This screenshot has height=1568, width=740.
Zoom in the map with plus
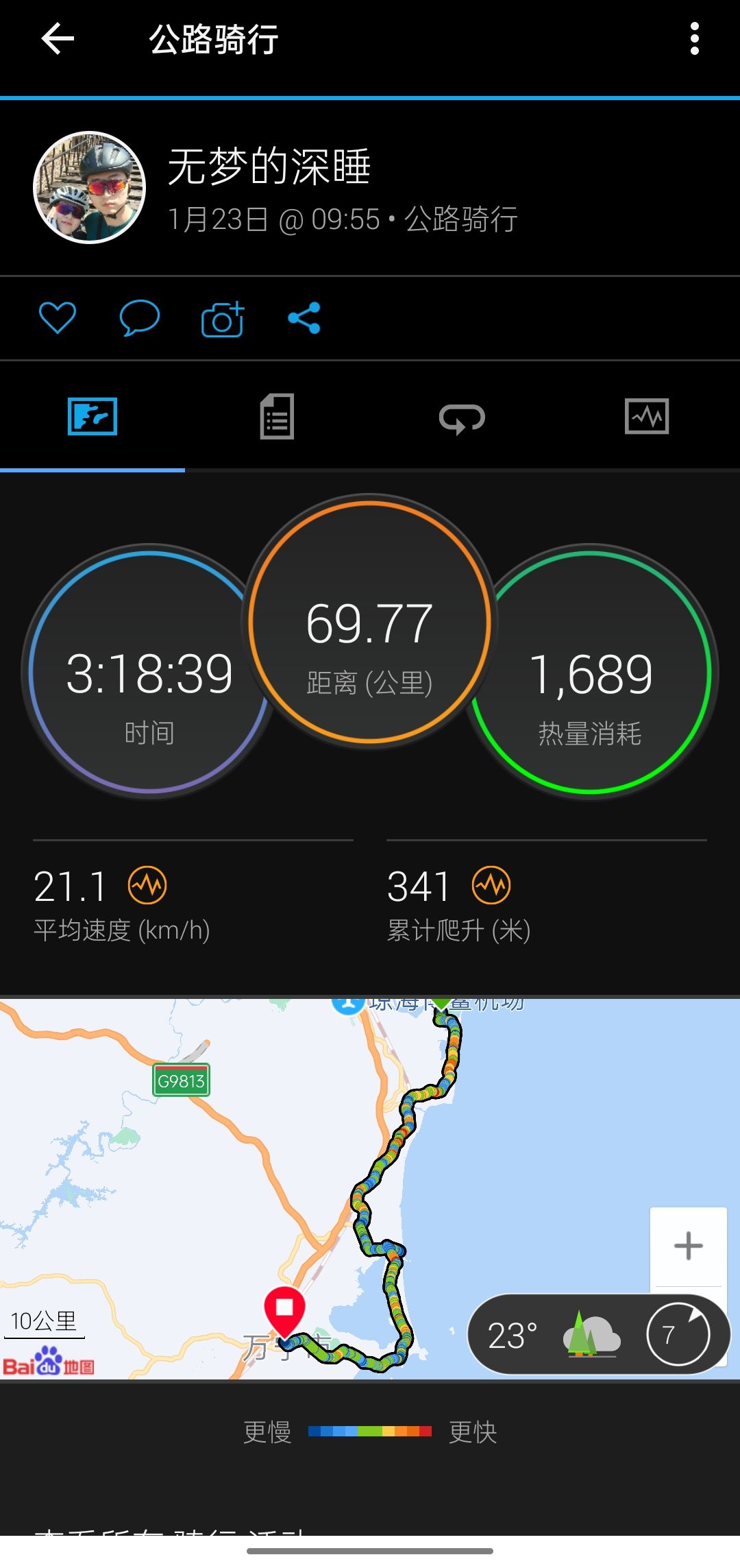pos(689,1246)
